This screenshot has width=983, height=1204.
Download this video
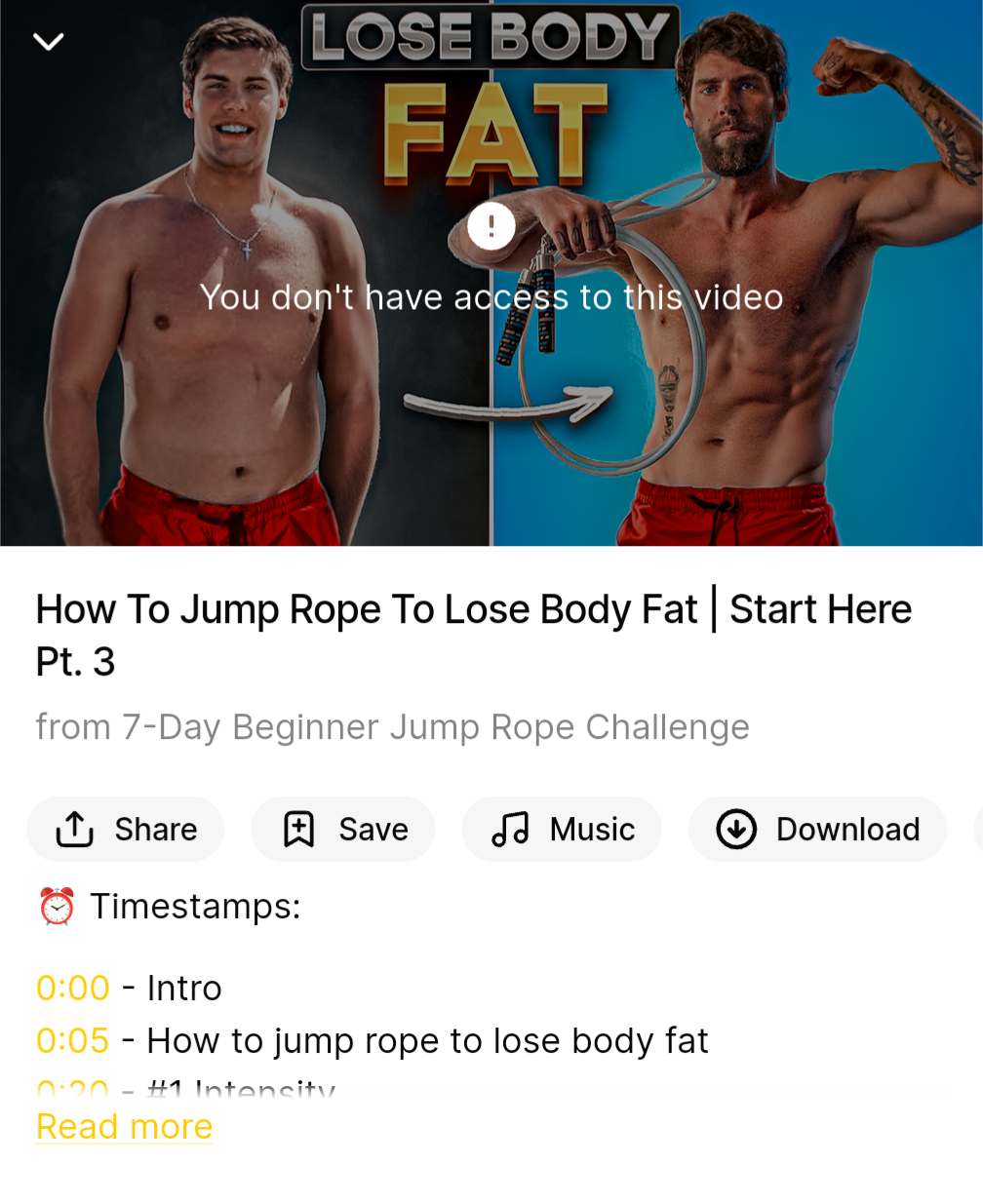(817, 830)
